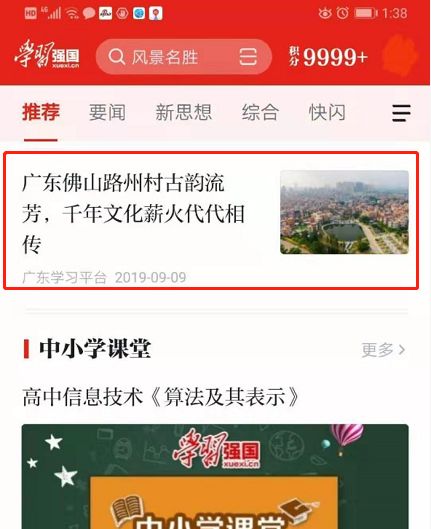The image size is (431, 529).
Task: Tap the 风景名胜 search box
Action: 183,57
